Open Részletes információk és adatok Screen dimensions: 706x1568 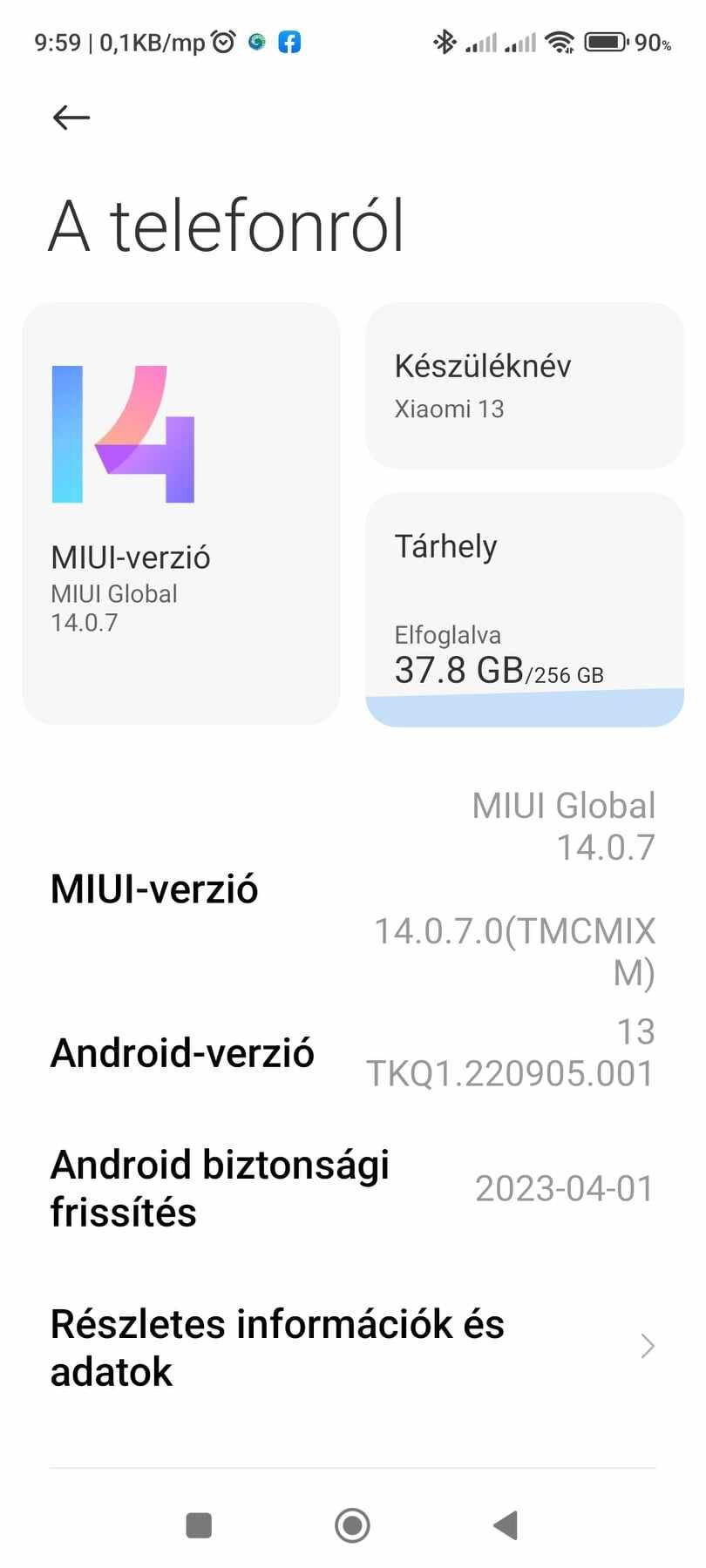353,1347
